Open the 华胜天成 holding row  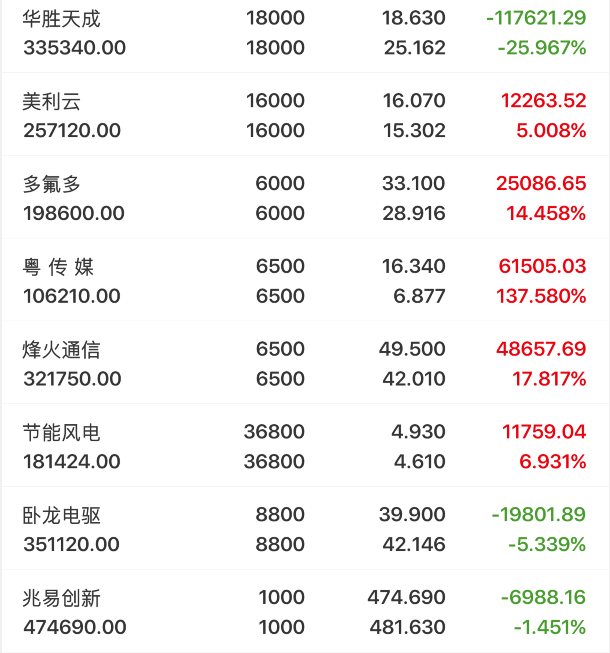tap(305, 33)
